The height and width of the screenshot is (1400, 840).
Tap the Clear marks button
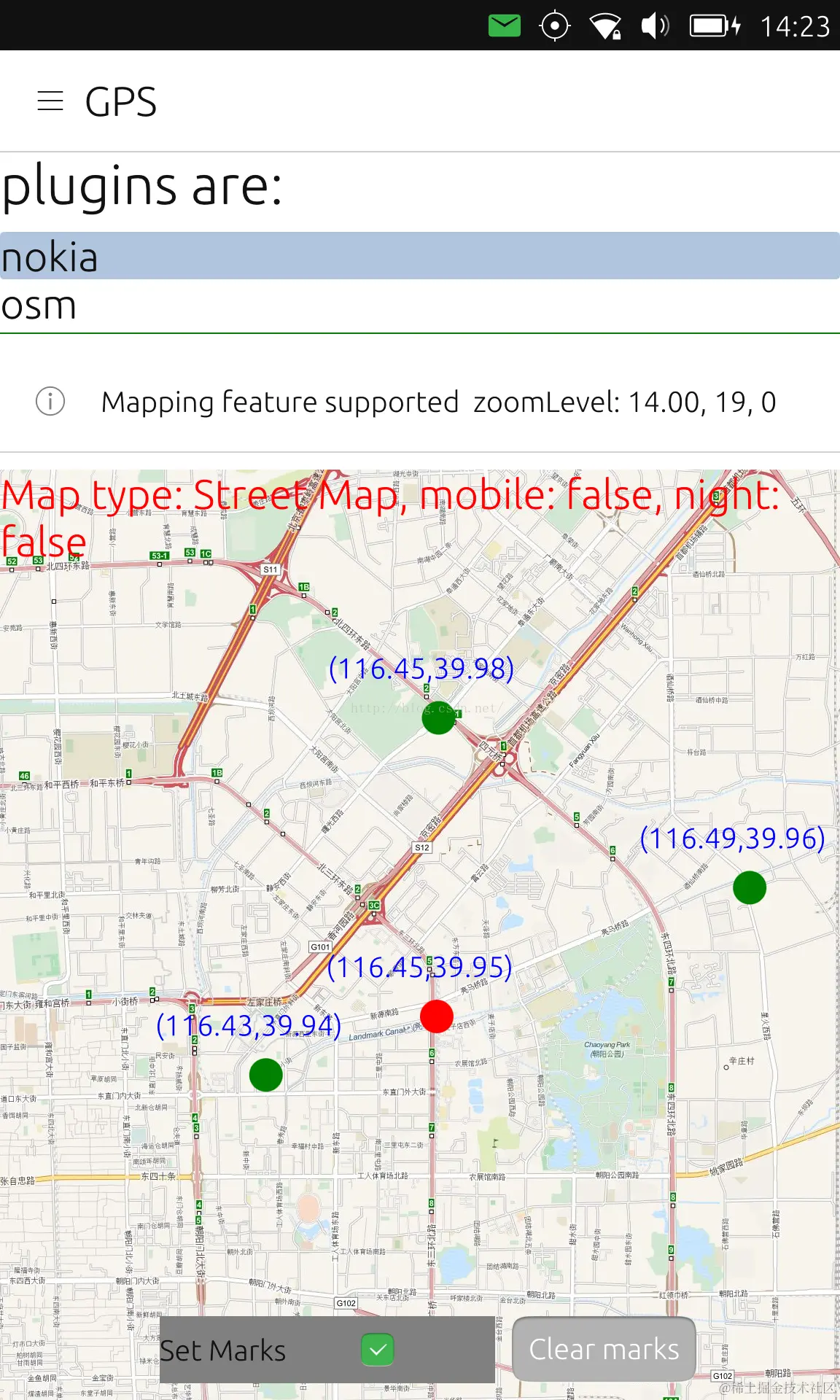(604, 1349)
